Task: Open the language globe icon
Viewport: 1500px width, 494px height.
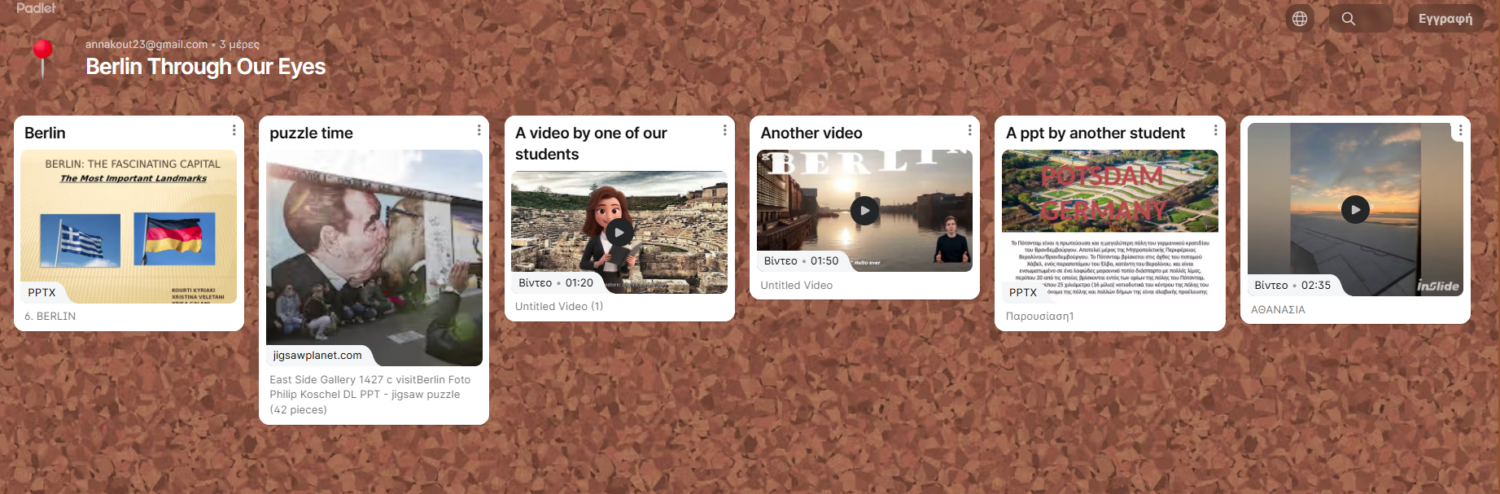Action: [x=1299, y=18]
